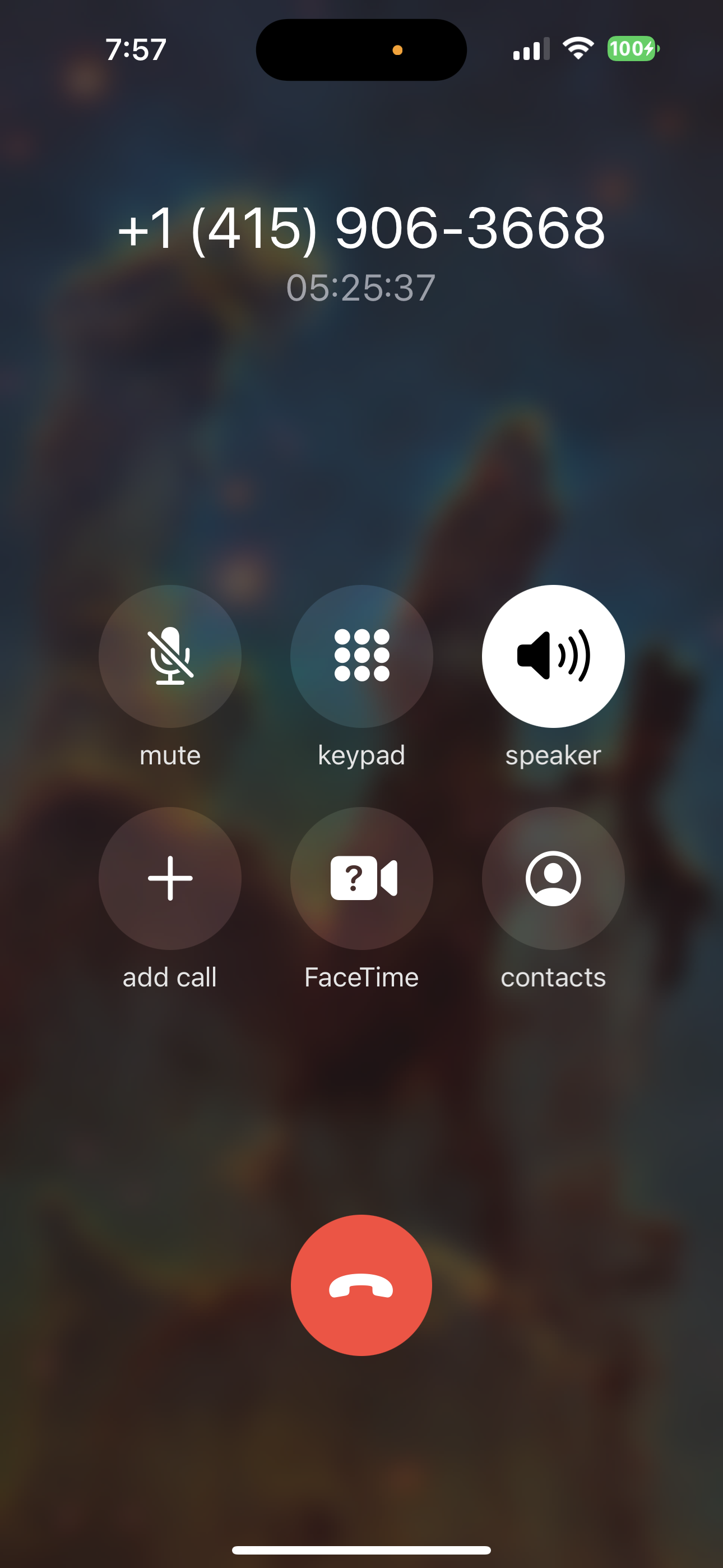
Task: Add another call
Action: coord(170,878)
